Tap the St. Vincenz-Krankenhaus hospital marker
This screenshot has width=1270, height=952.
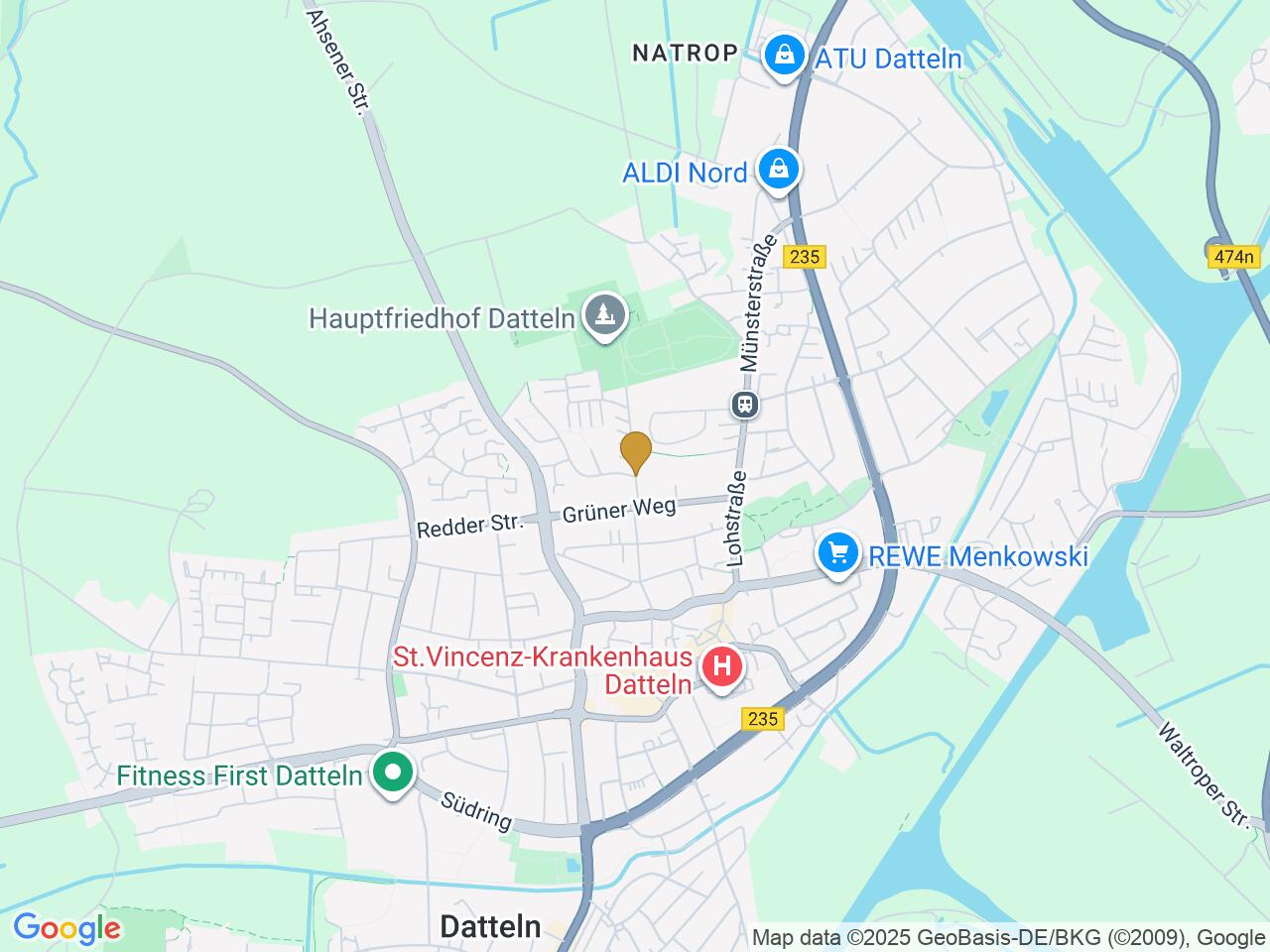click(722, 666)
